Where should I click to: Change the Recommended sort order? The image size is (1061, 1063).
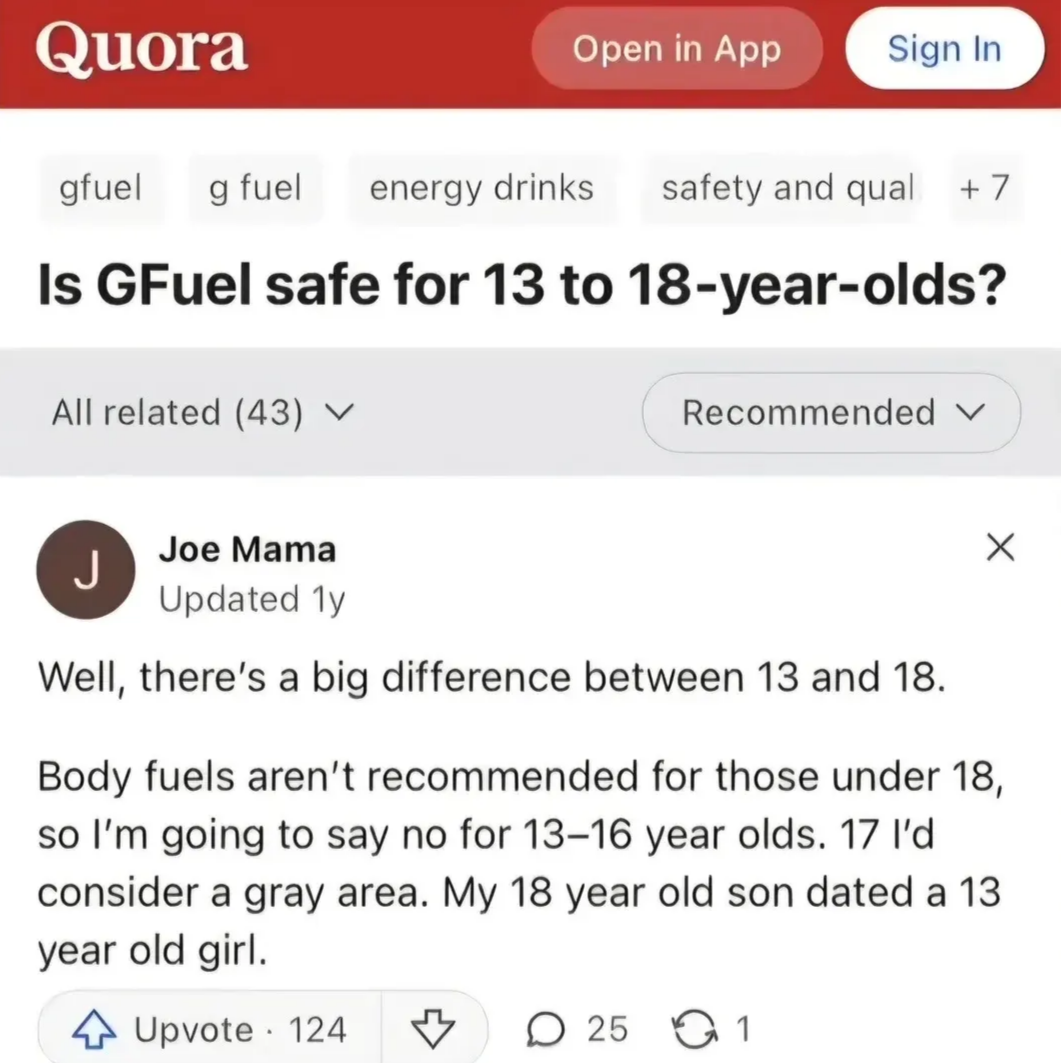tap(831, 412)
